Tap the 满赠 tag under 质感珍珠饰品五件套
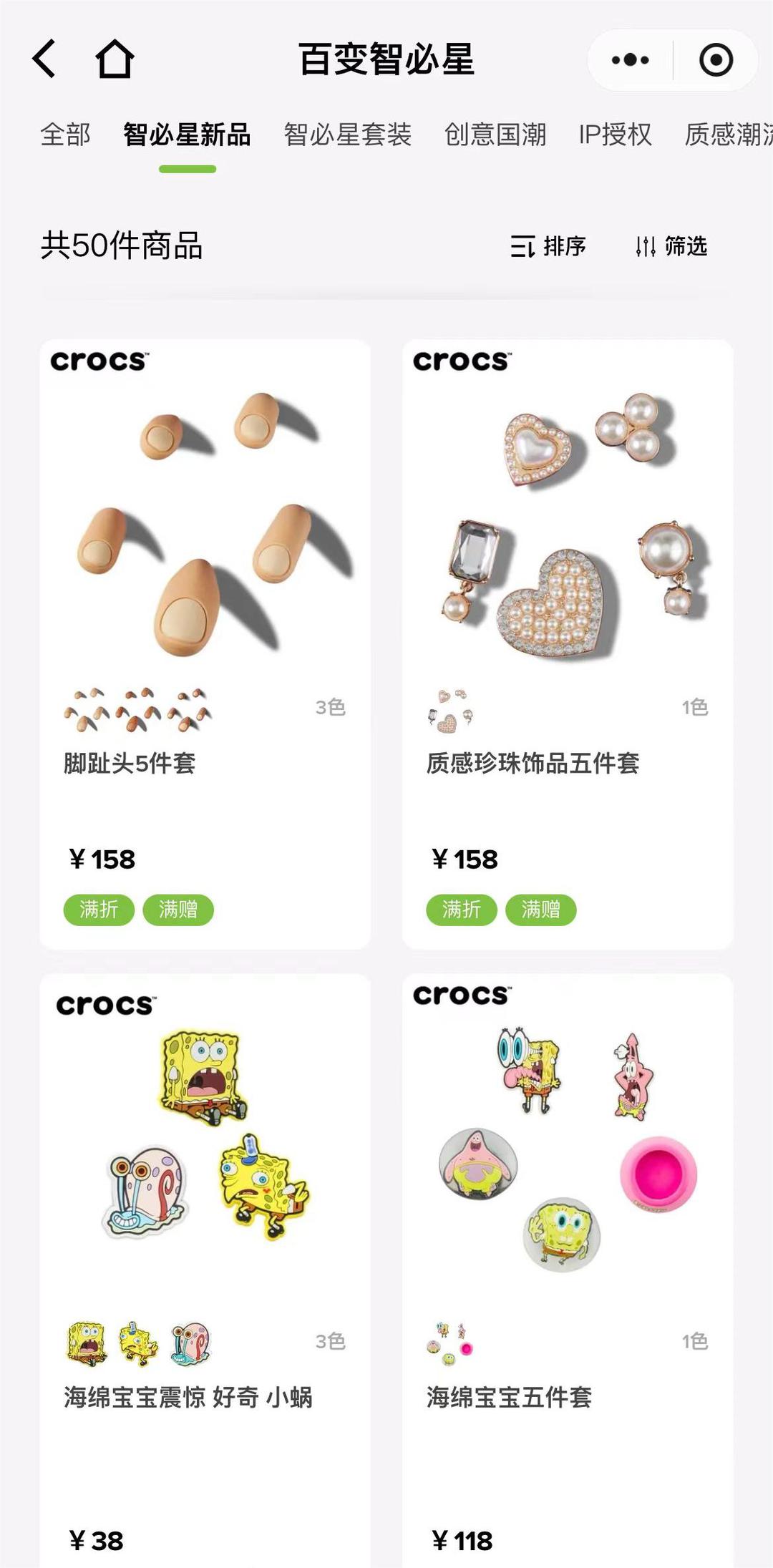The image size is (773, 1568). tap(542, 909)
